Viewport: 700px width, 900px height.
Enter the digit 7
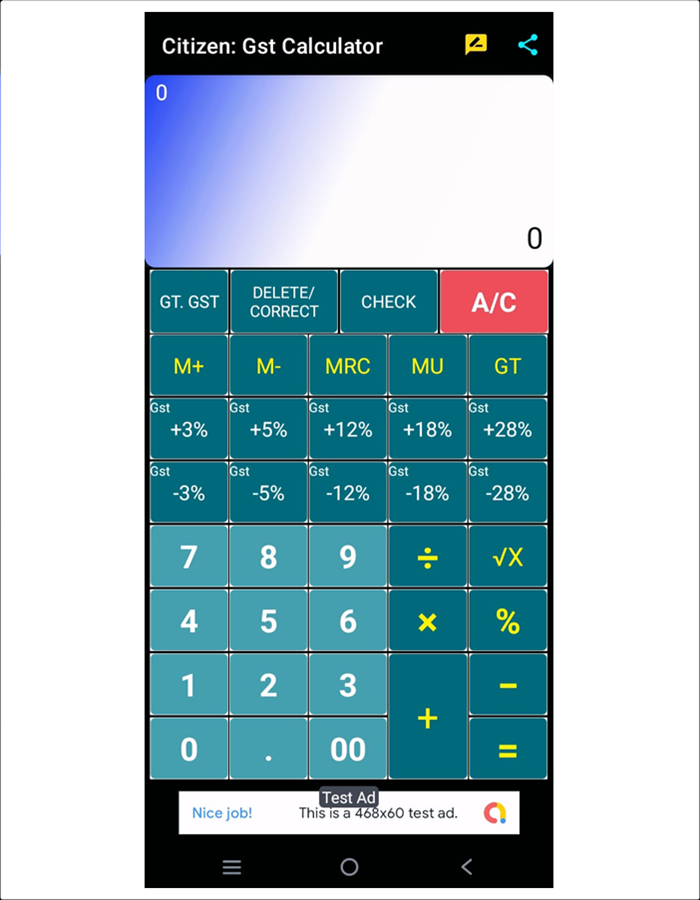pos(189,557)
